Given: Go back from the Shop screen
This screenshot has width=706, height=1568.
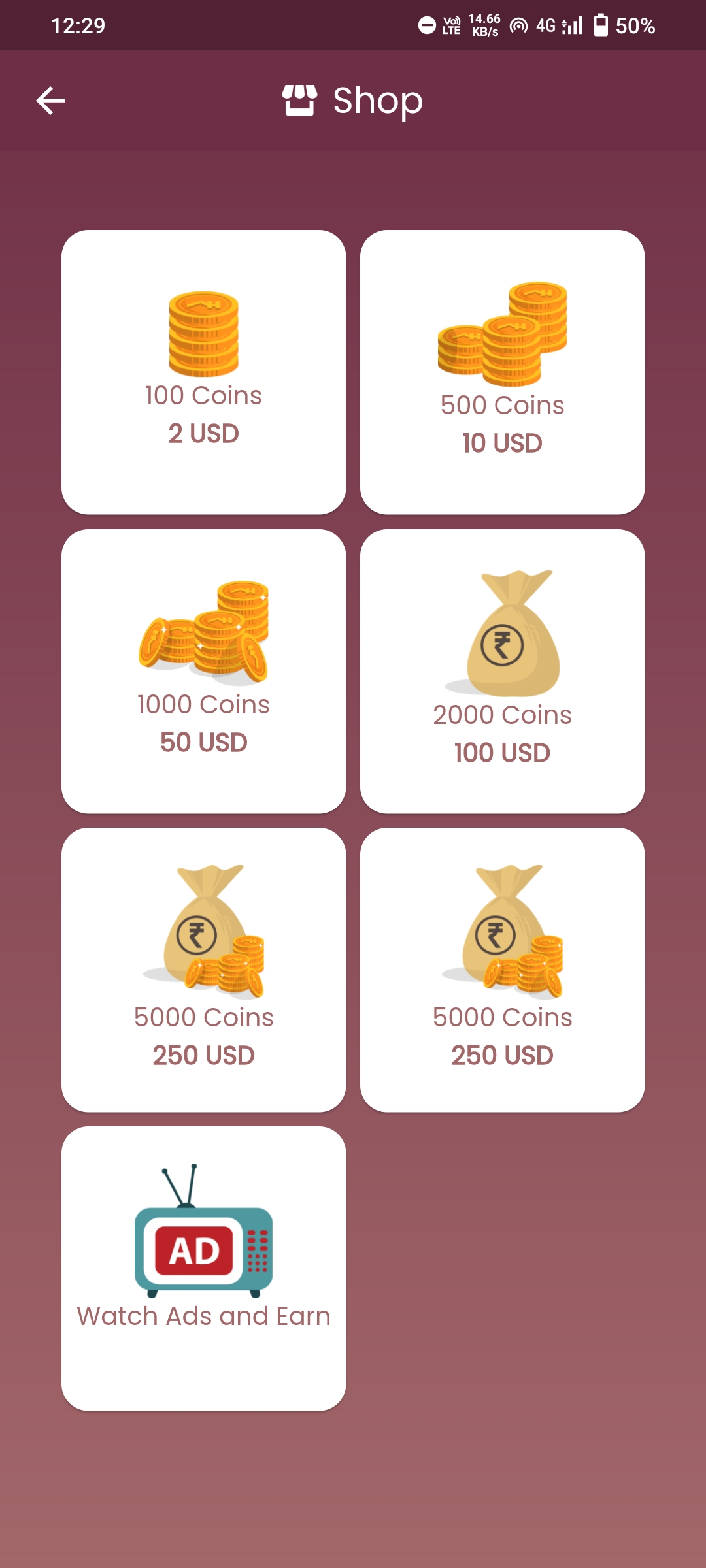Looking at the screenshot, I should point(50,101).
